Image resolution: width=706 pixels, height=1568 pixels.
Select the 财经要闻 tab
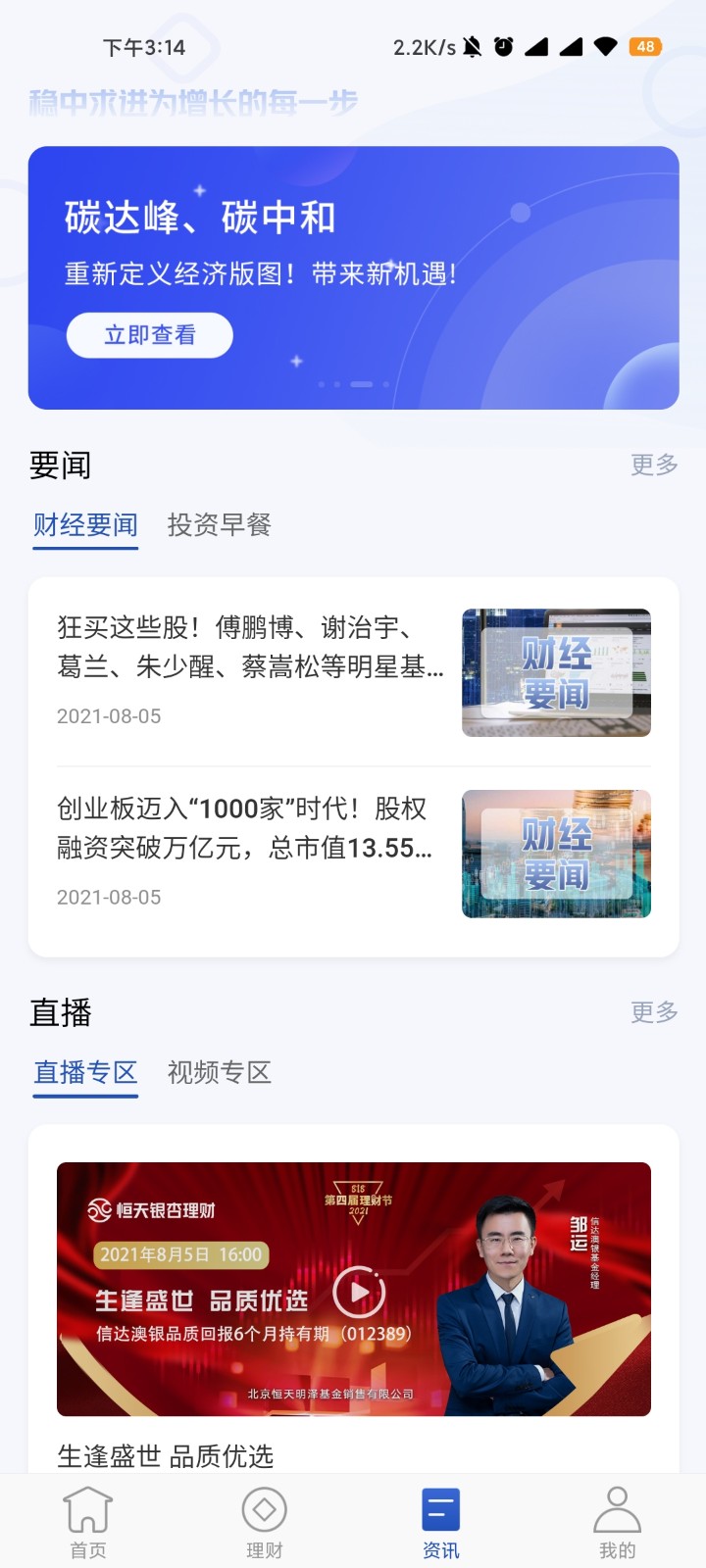tap(85, 525)
